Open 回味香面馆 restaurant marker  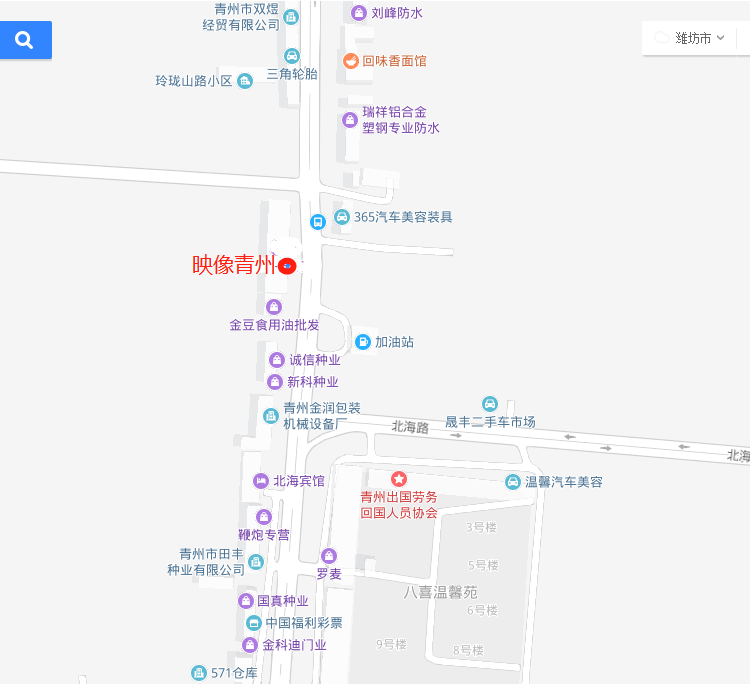[351, 61]
